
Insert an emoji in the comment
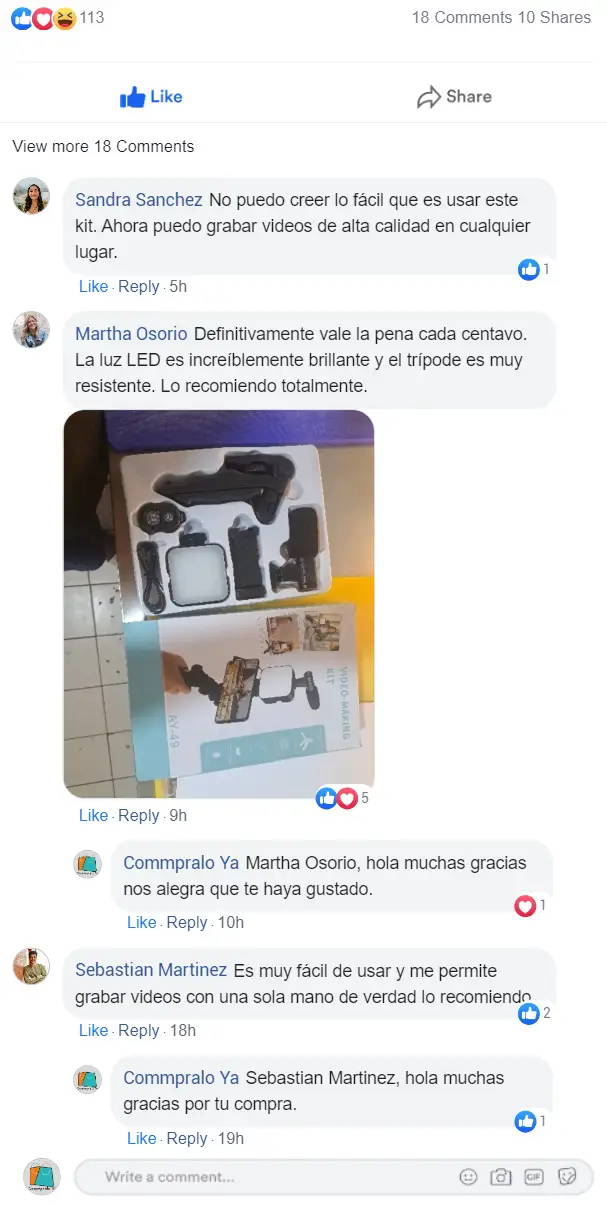[468, 1177]
